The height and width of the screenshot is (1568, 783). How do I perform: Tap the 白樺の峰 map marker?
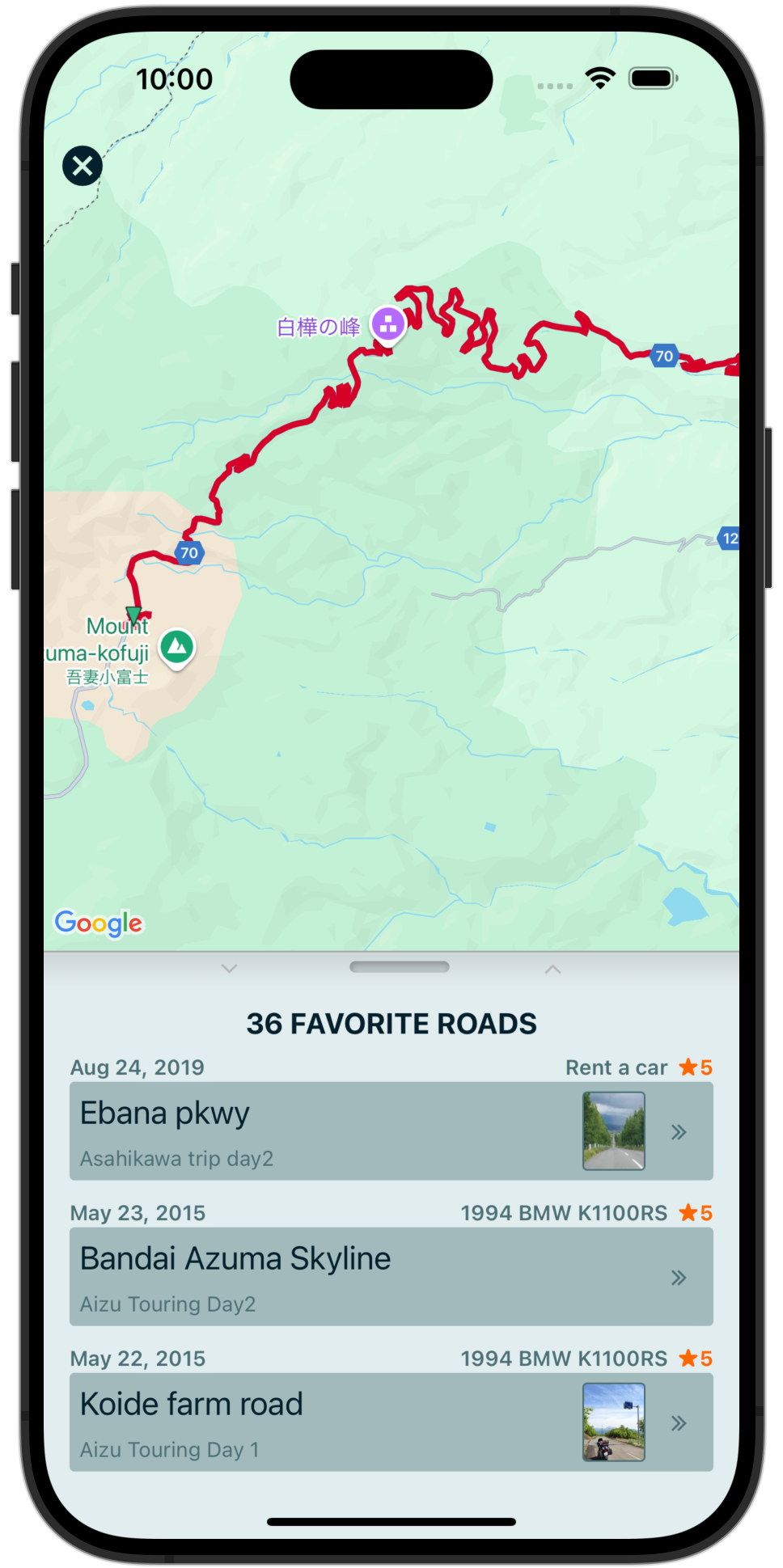point(388,325)
